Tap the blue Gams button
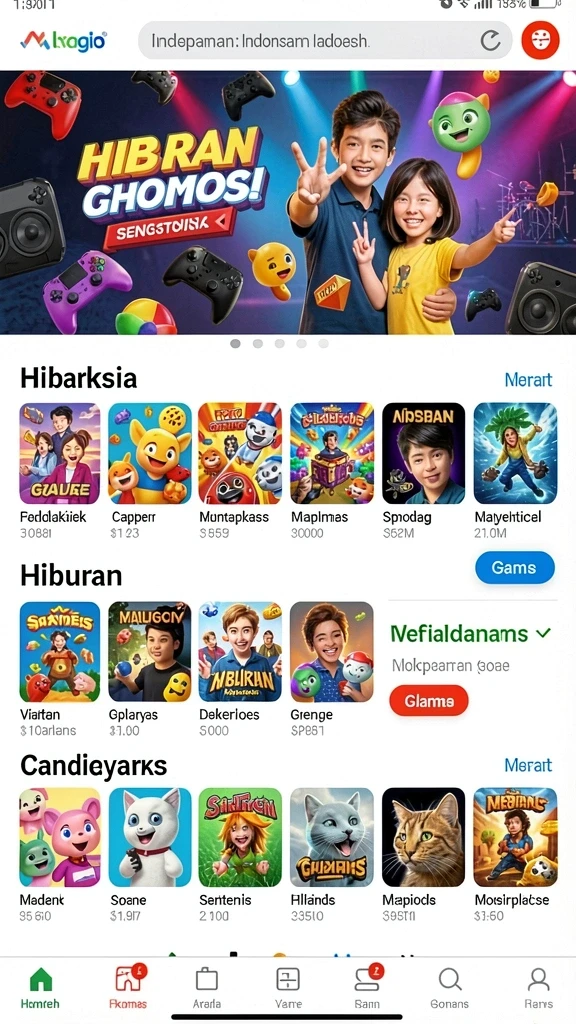This screenshot has height=1024, width=576. pos(515,568)
